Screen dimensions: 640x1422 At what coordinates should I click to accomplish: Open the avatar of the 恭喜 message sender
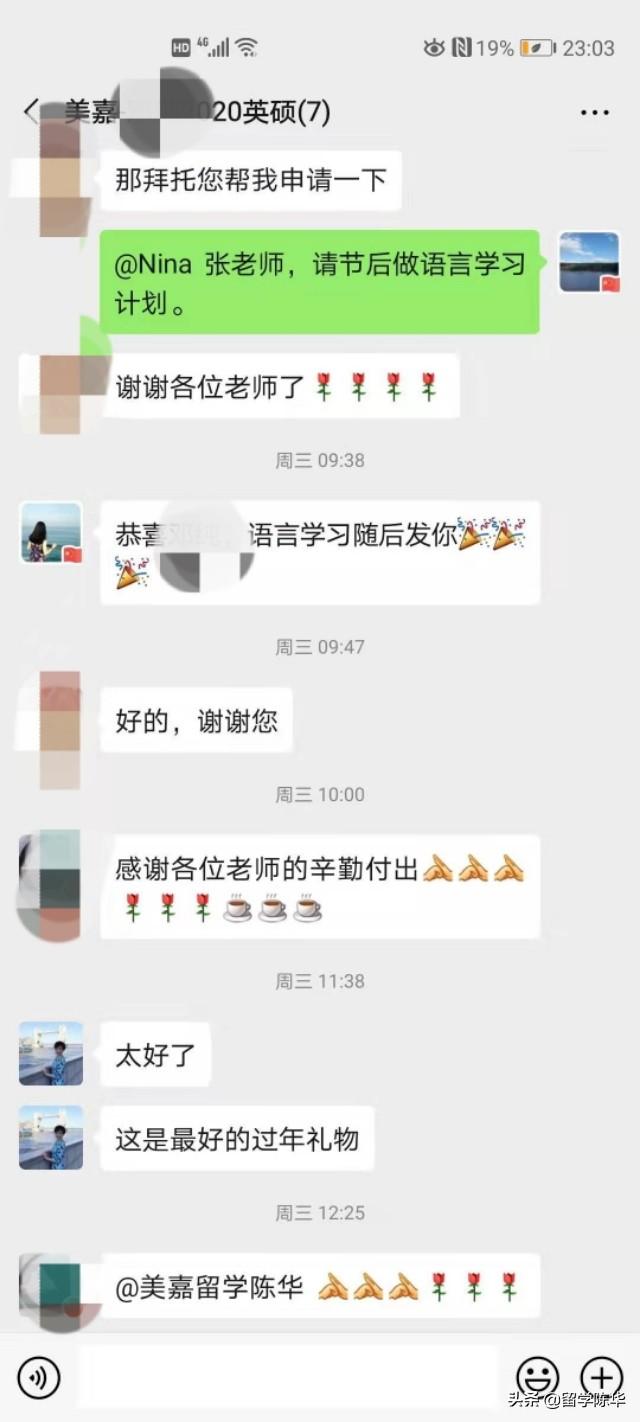click(x=51, y=533)
